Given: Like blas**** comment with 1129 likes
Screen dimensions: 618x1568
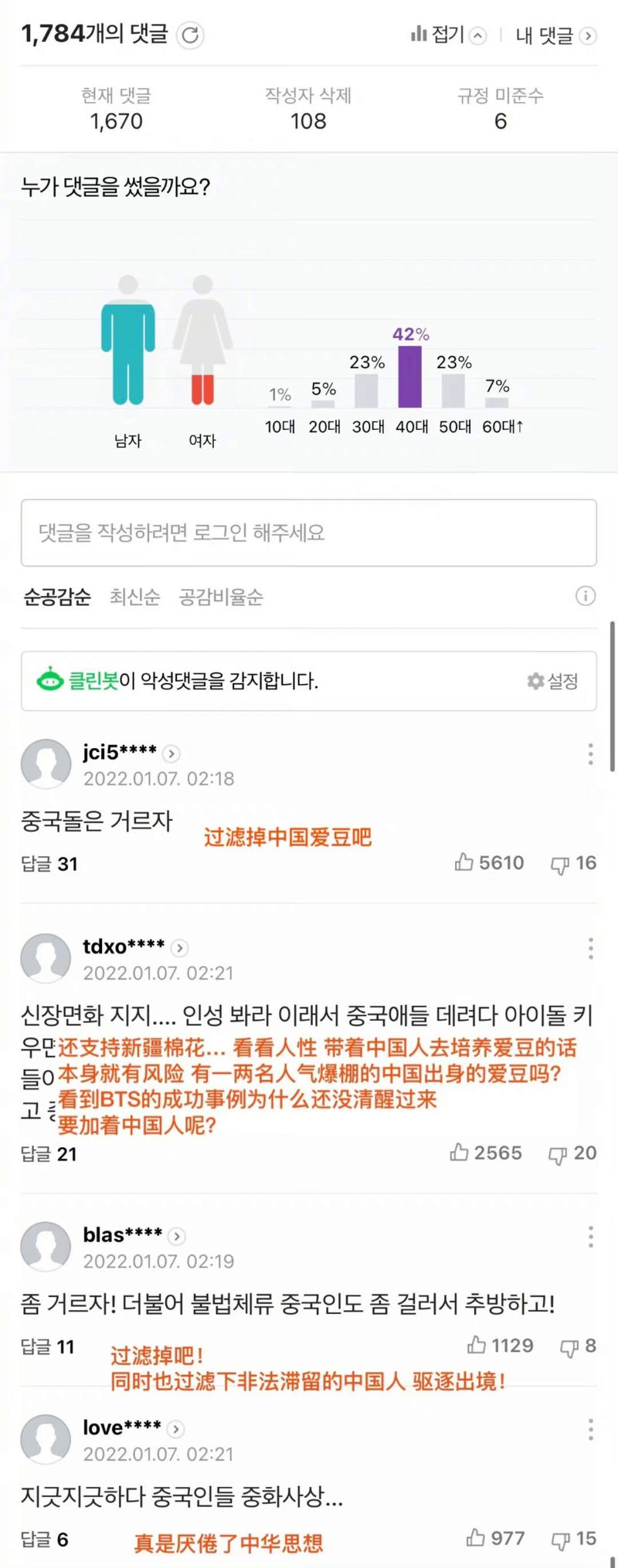Looking at the screenshot, I should pyautogui.click(x=501, y=1346).
